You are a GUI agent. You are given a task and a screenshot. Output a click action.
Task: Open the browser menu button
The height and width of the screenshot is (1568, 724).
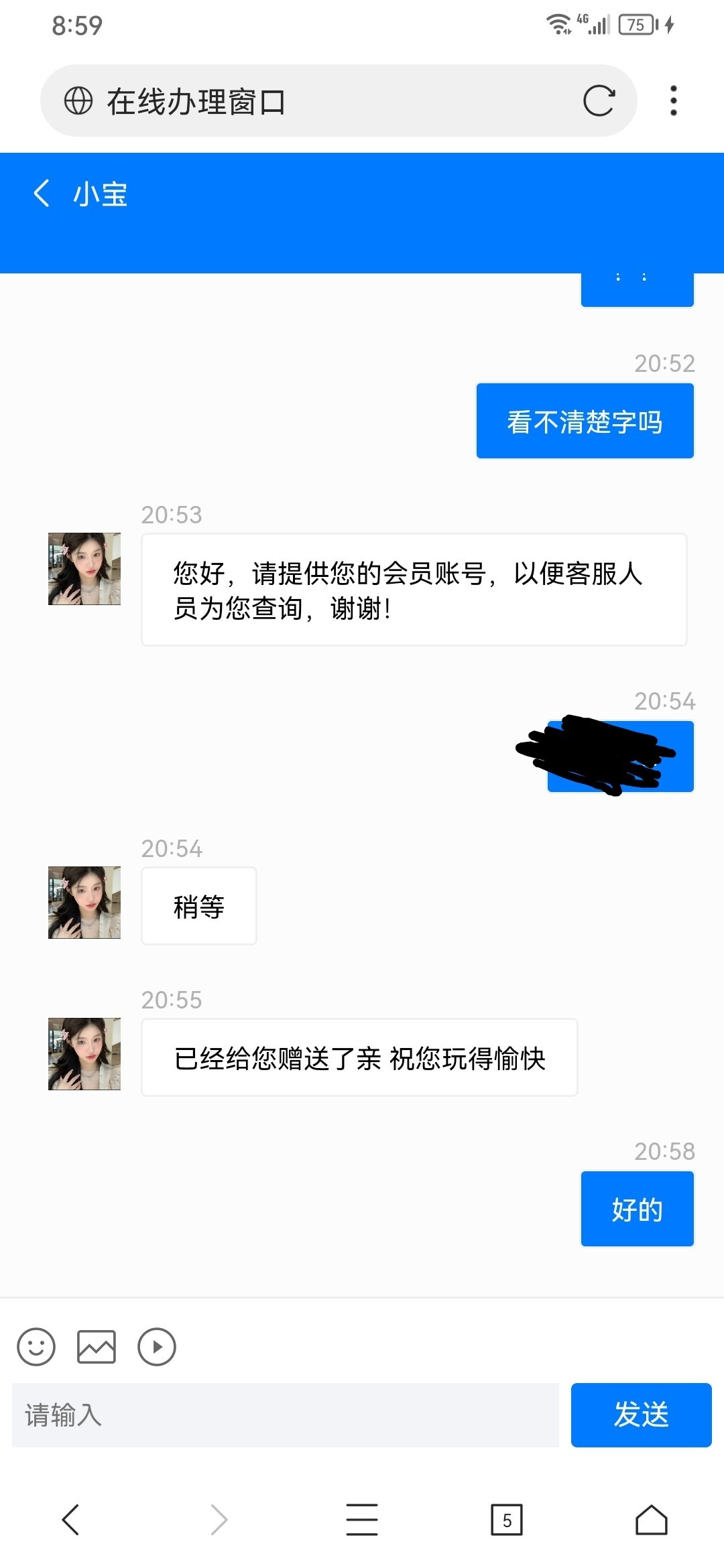tap(362, 1519)
